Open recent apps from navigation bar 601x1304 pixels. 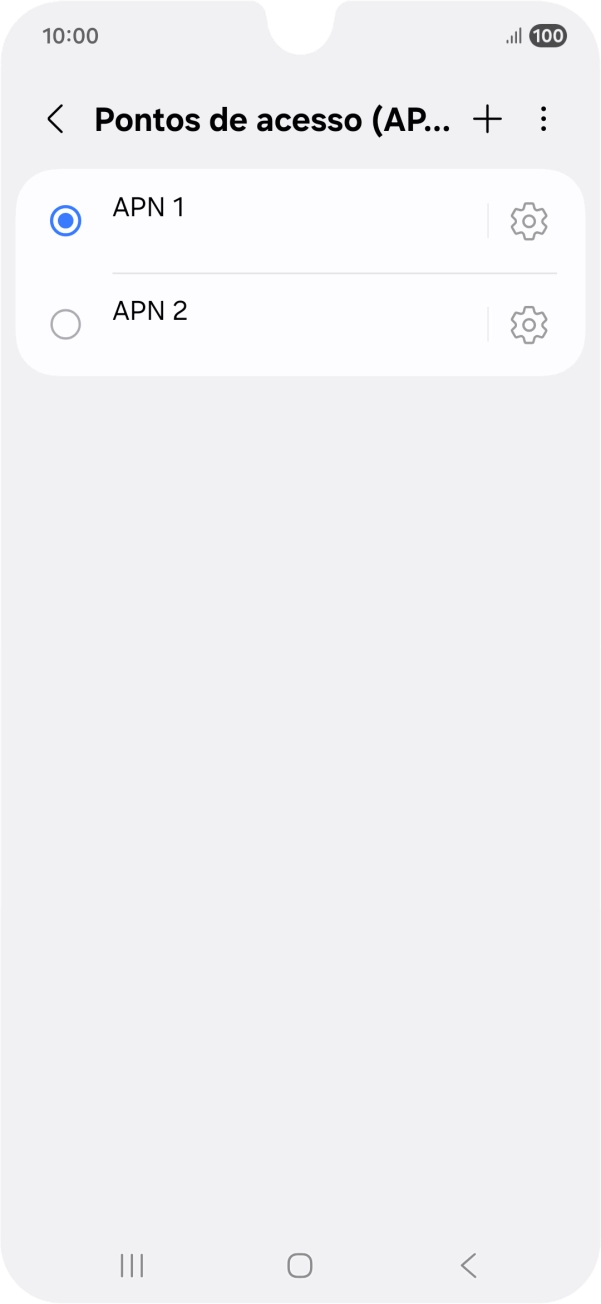[x=132, y=1265]
